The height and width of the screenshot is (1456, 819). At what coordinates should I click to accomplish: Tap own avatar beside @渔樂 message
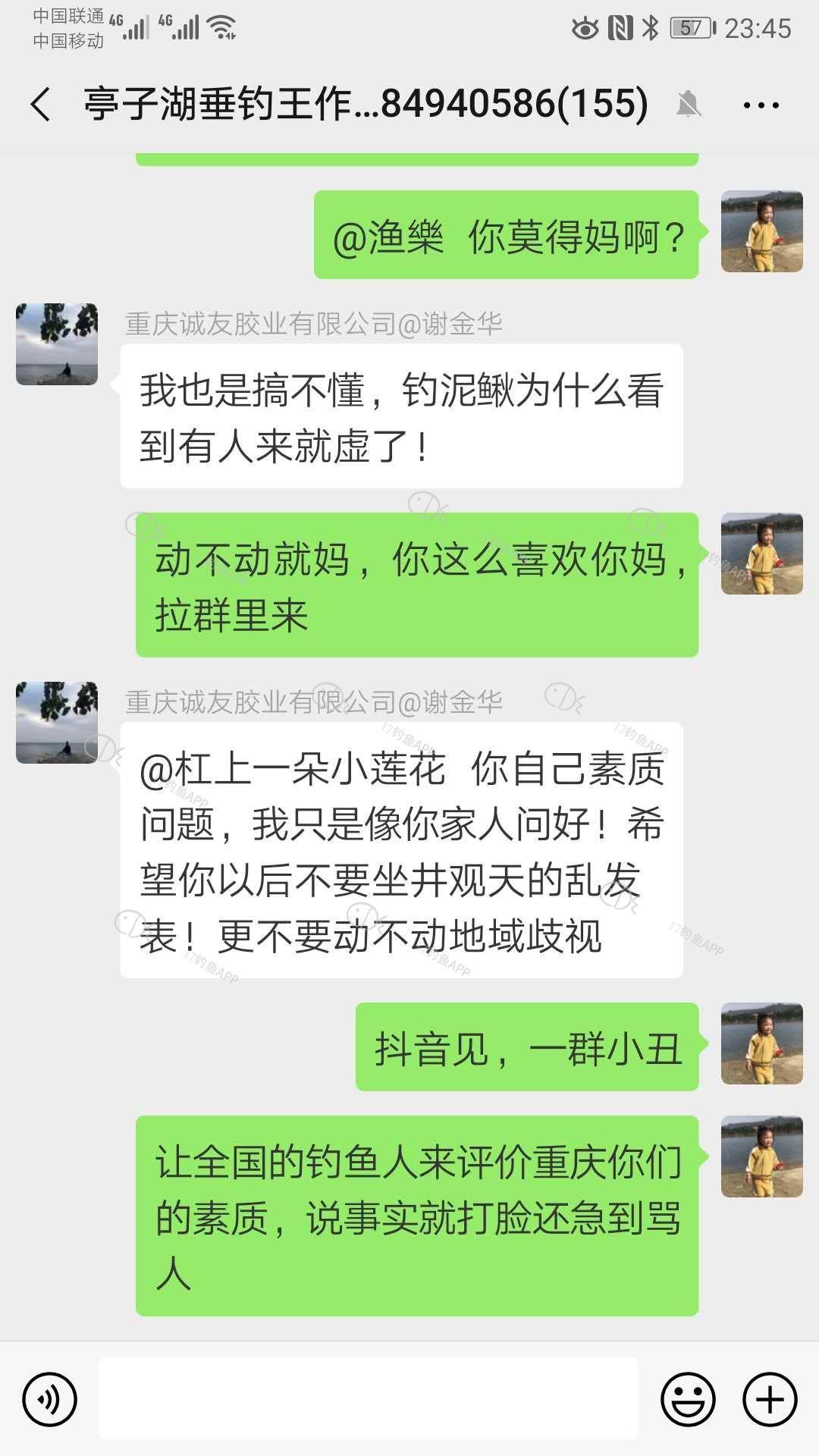(761, 231)
